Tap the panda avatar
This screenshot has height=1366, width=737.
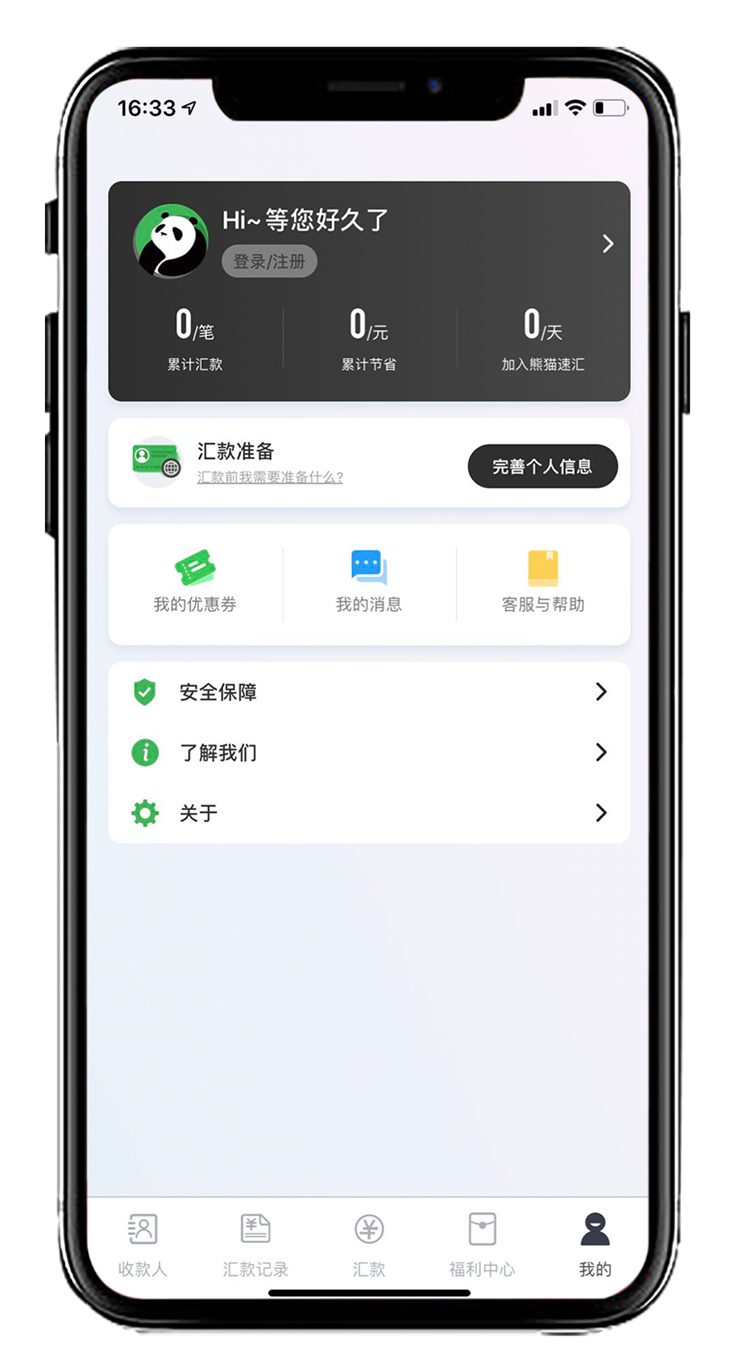click(x=171, y=241)
